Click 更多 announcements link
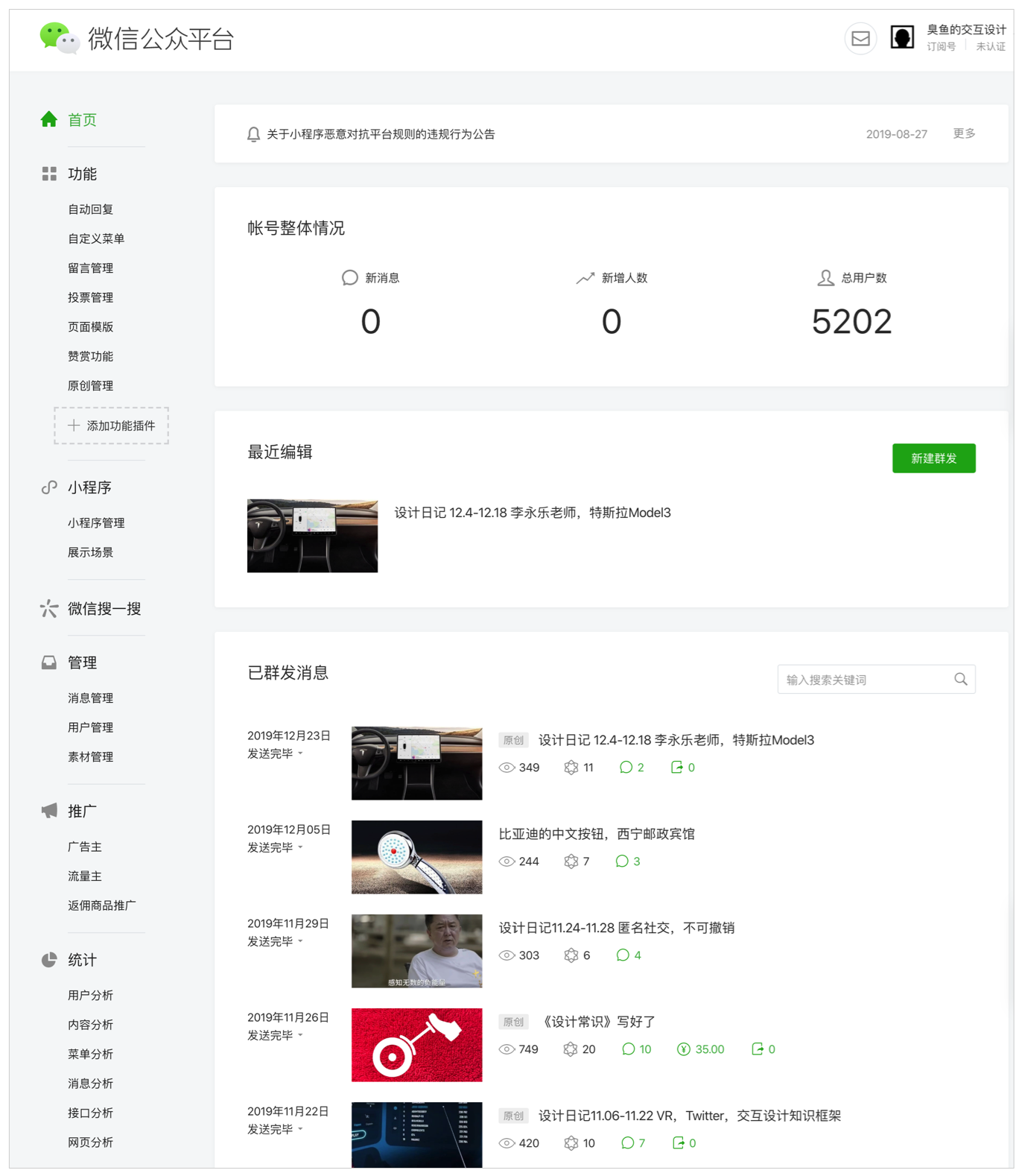The image size is (1022, 1176). pyautogui.click(x=964, y=133)
